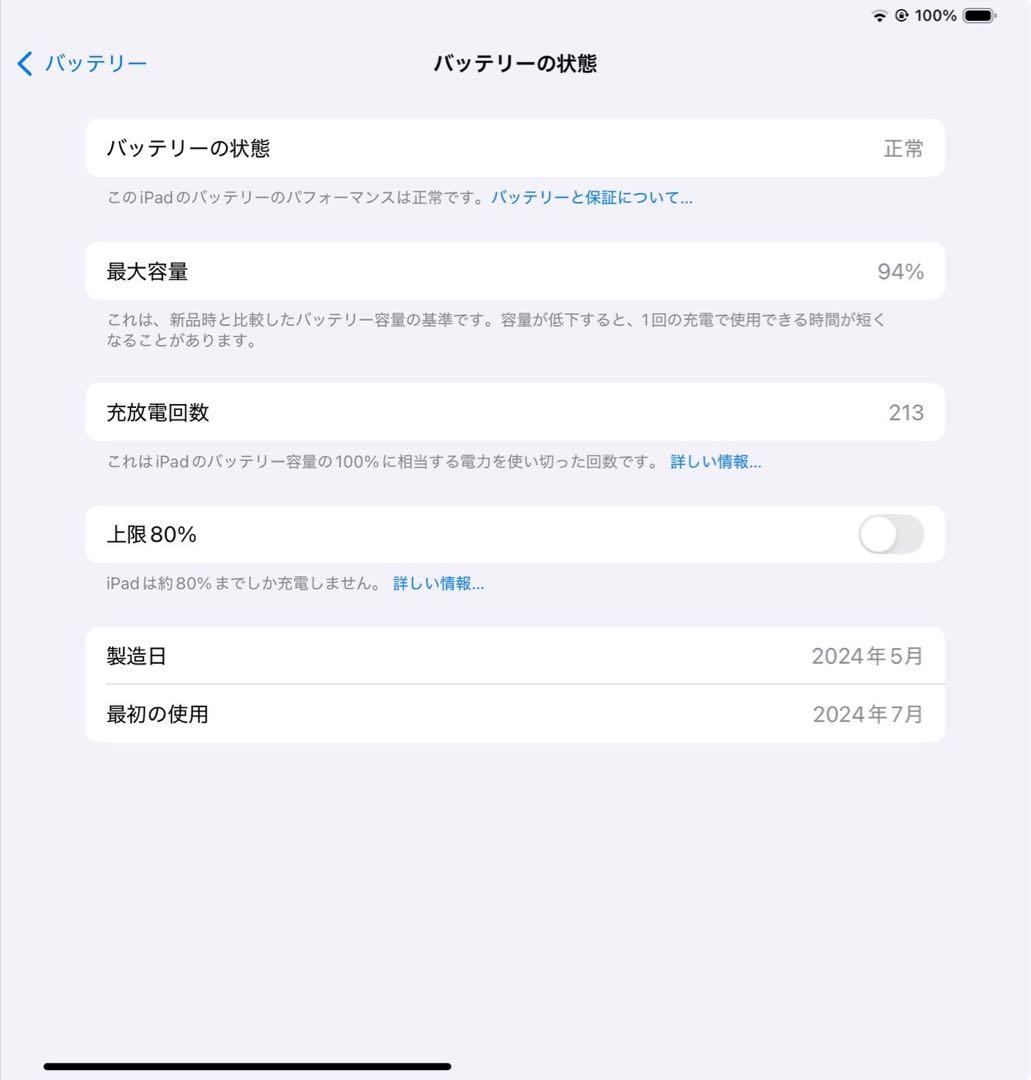The image size is (1031, 1080).
Task: Tap the blue back chevron at top left
Action: (x=23, y=63)
